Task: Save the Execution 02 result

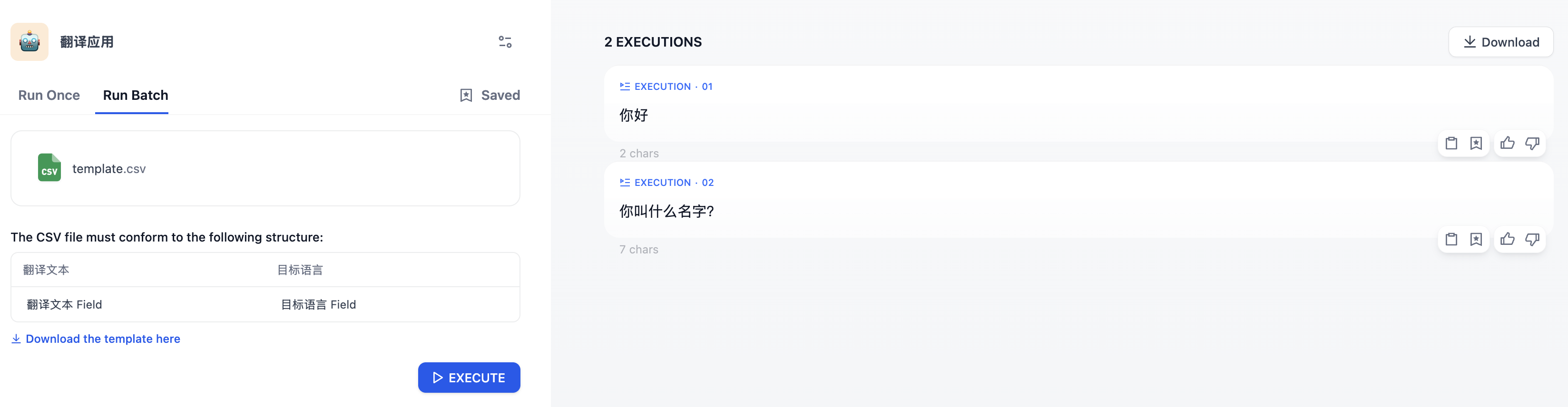Action: point(1476,240)
